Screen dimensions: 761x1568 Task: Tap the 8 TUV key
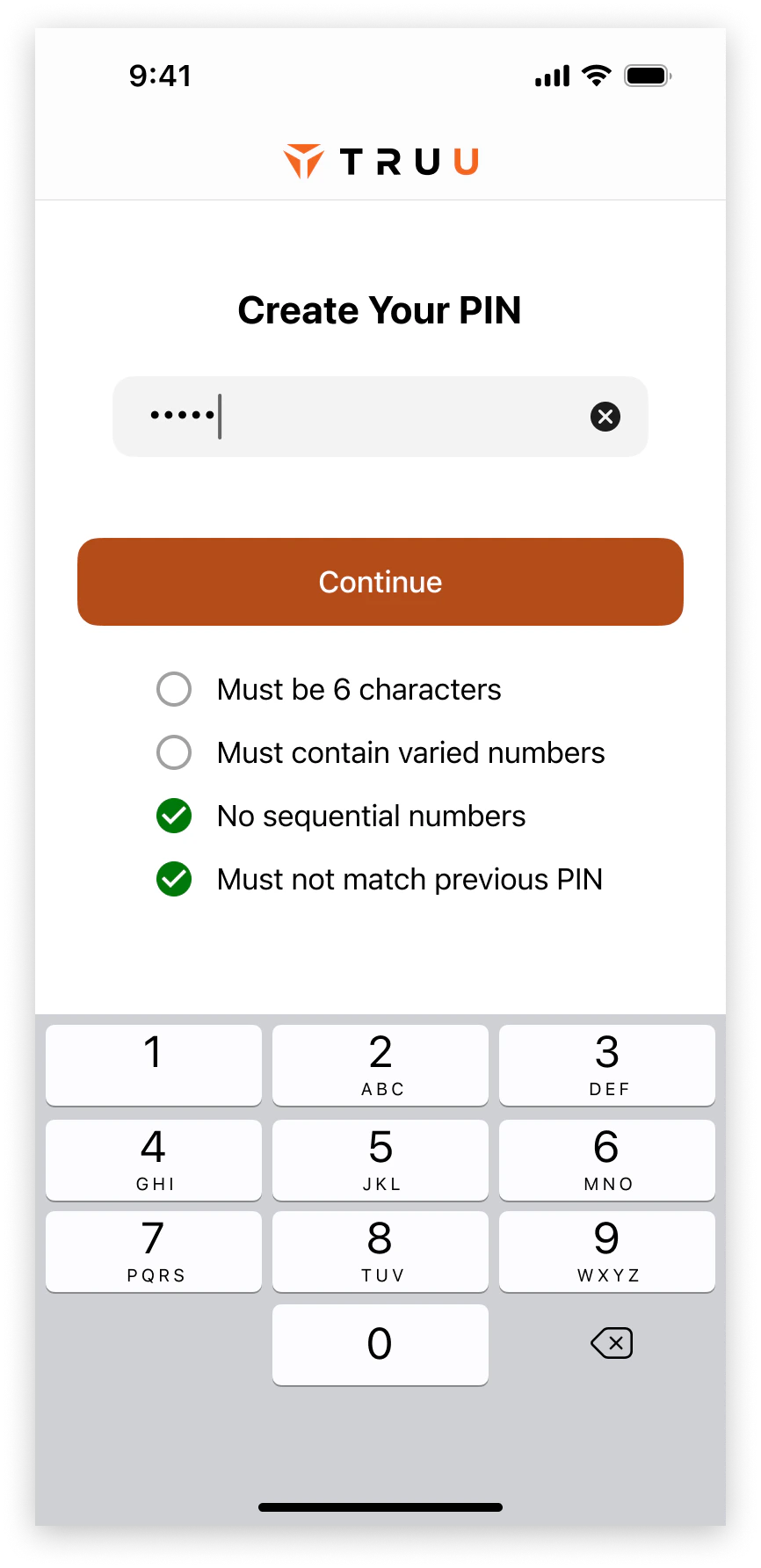(380, 1252)
